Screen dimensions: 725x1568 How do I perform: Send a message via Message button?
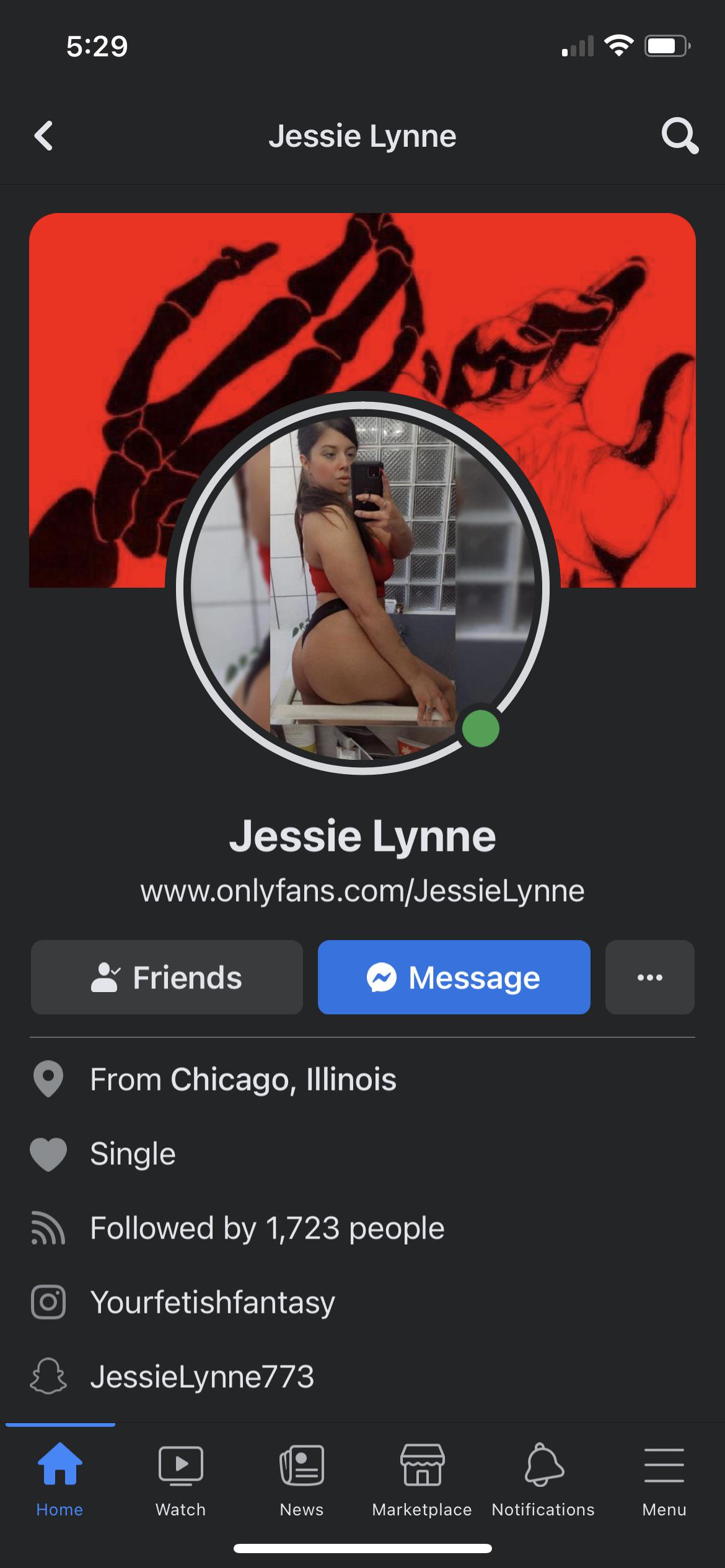pos(454,977)
